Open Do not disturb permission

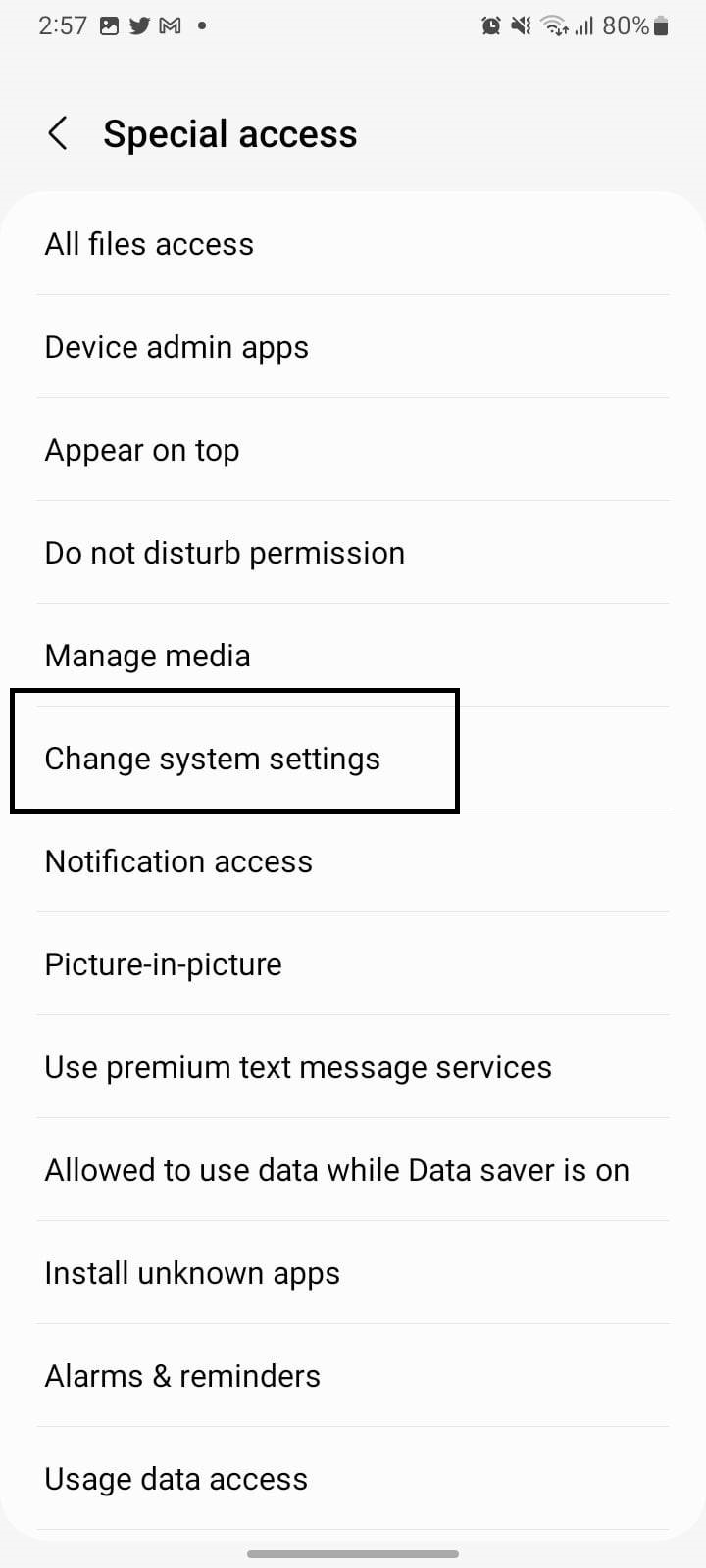pyautogui.click(x=353, y=552)
